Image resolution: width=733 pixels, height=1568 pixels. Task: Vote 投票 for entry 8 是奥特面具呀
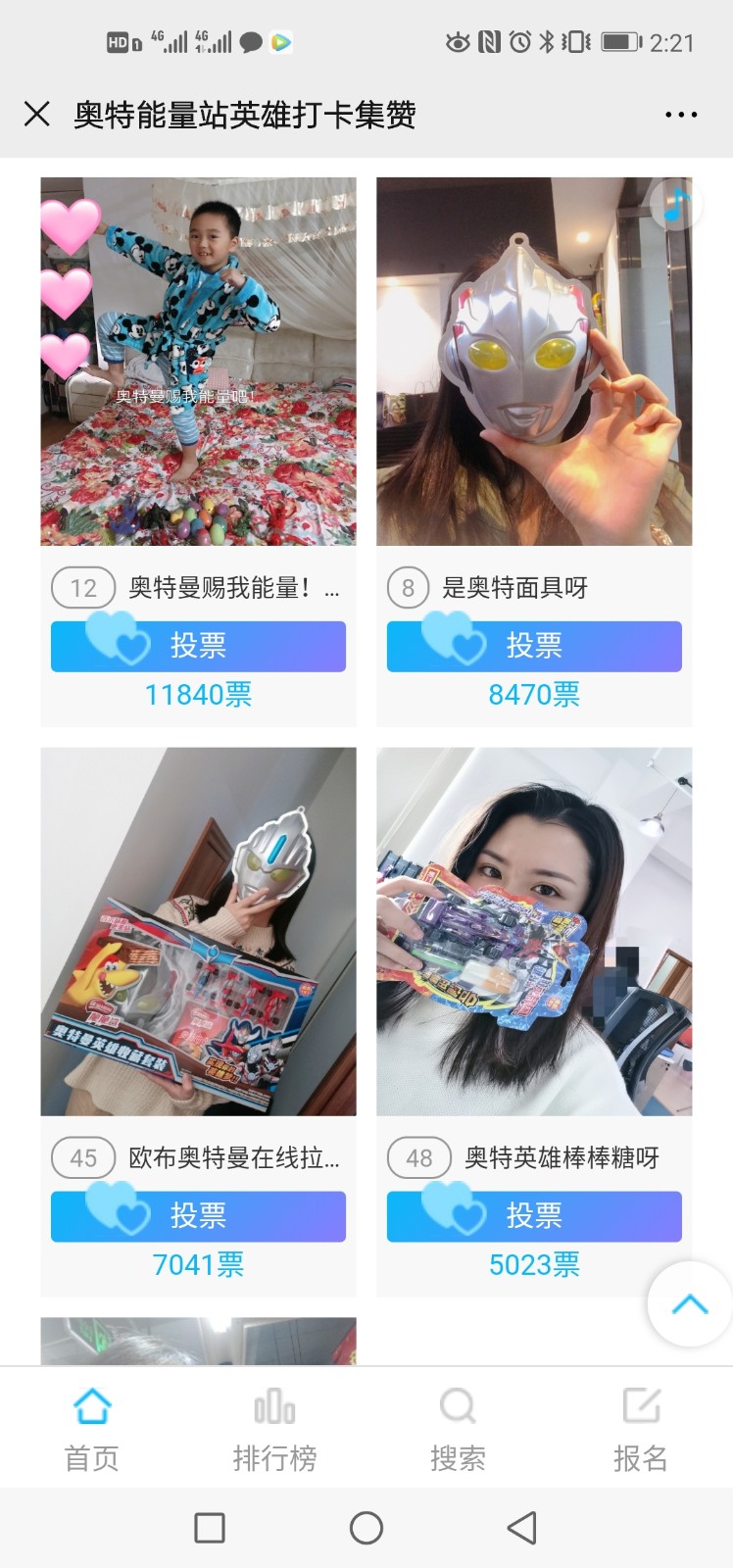click(534, 647)
